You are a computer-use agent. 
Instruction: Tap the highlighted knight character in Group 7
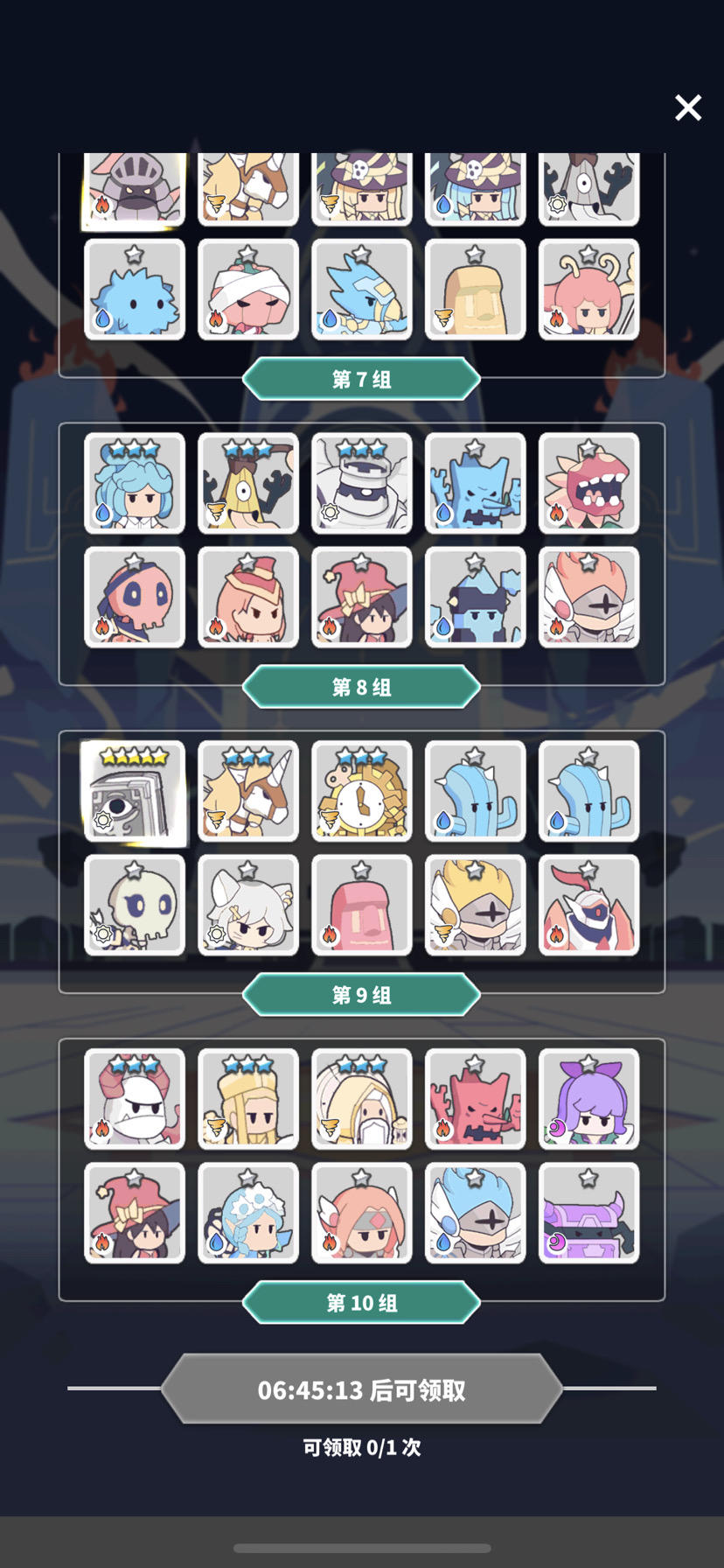134,186
